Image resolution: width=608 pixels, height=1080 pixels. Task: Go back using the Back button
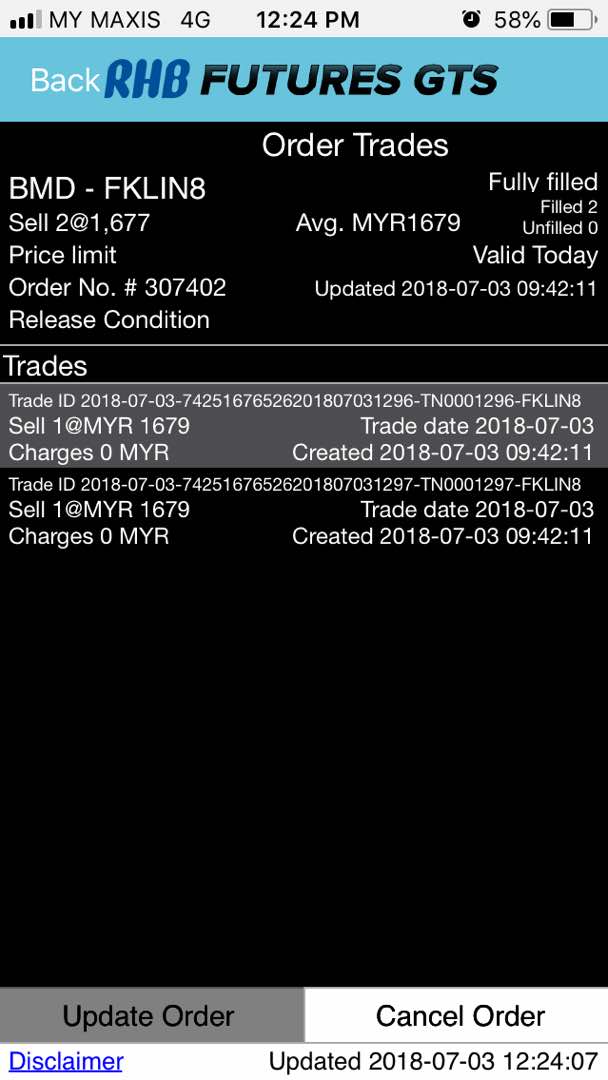65,80
